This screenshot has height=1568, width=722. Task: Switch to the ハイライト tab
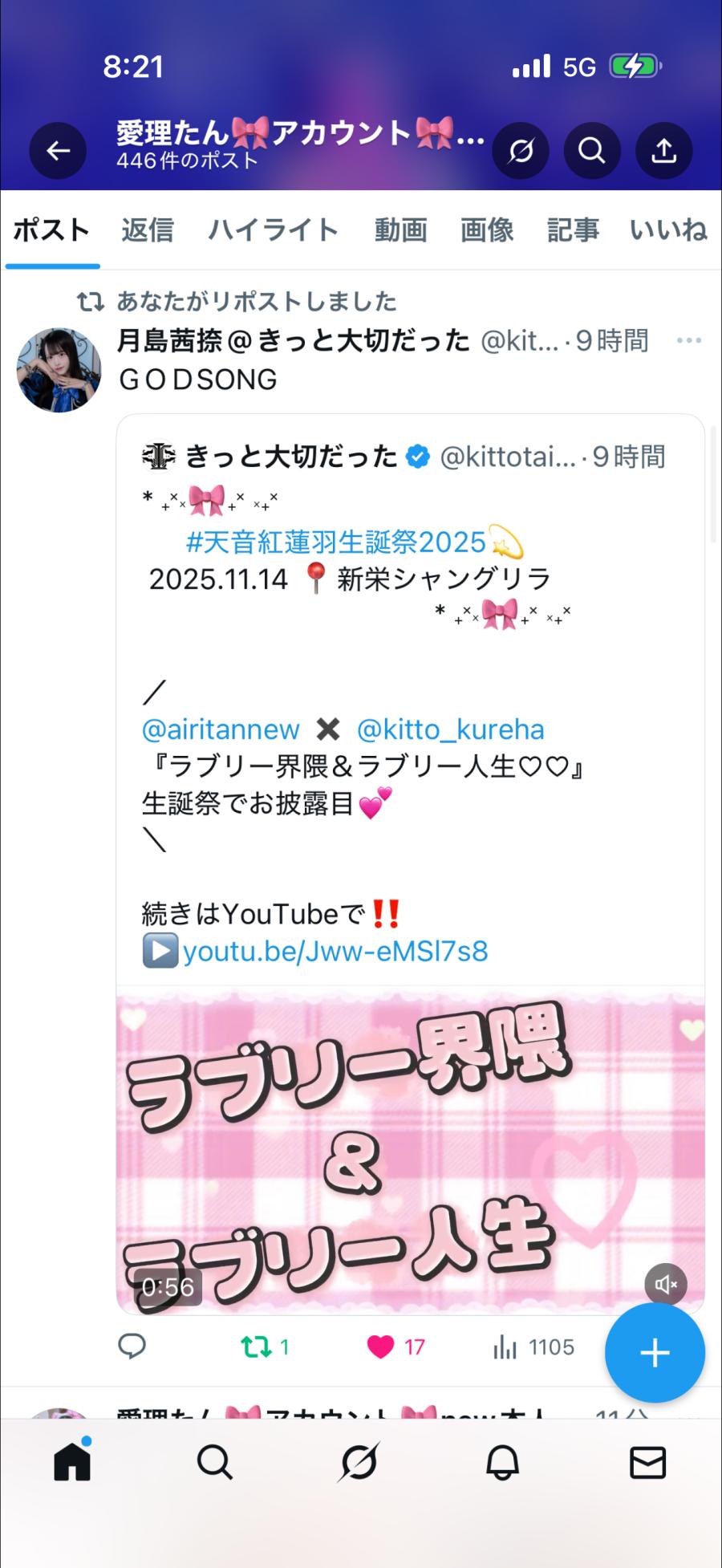click(273, 230)
